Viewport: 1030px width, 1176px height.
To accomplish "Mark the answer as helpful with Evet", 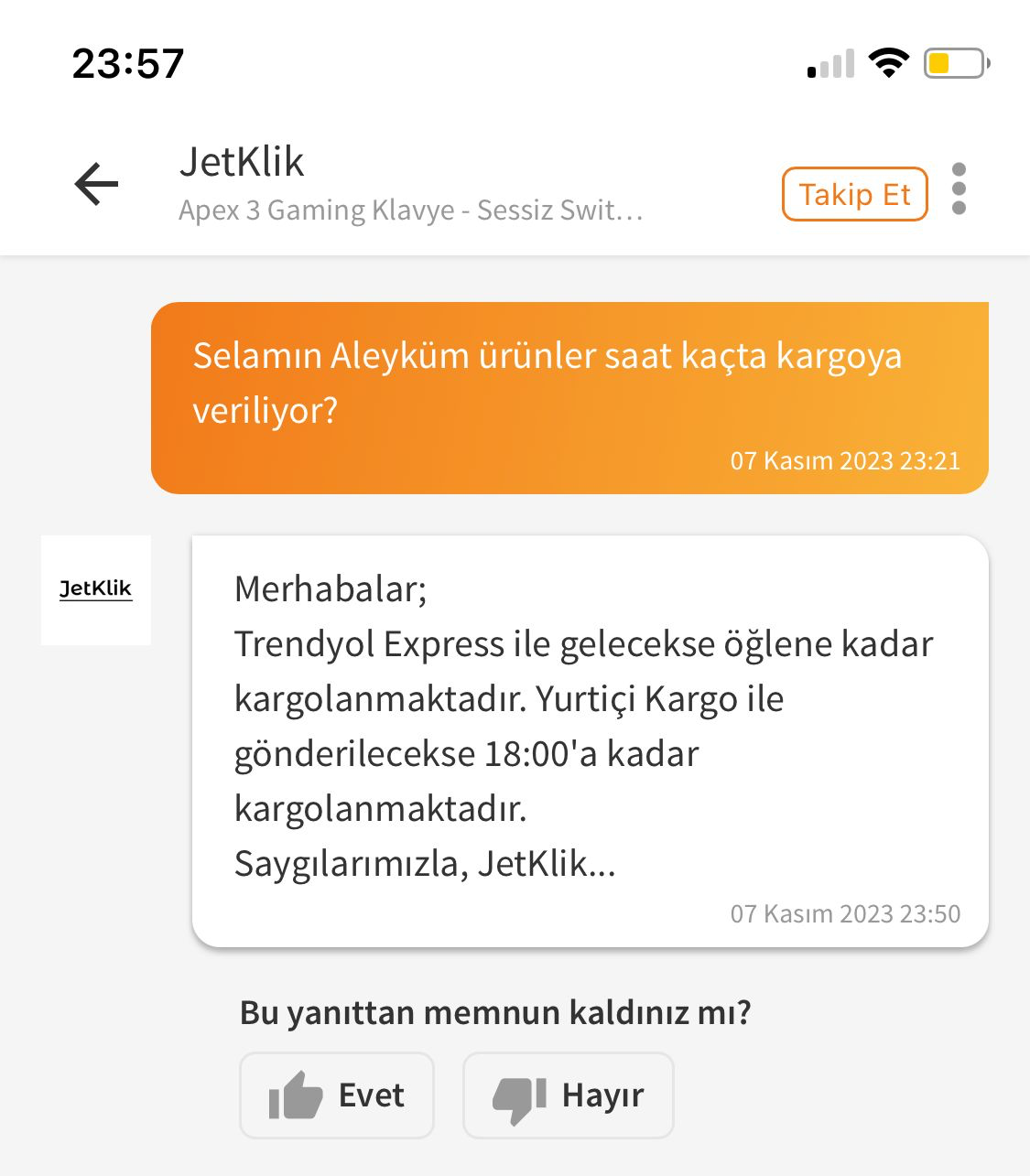I will point(337,1095).
